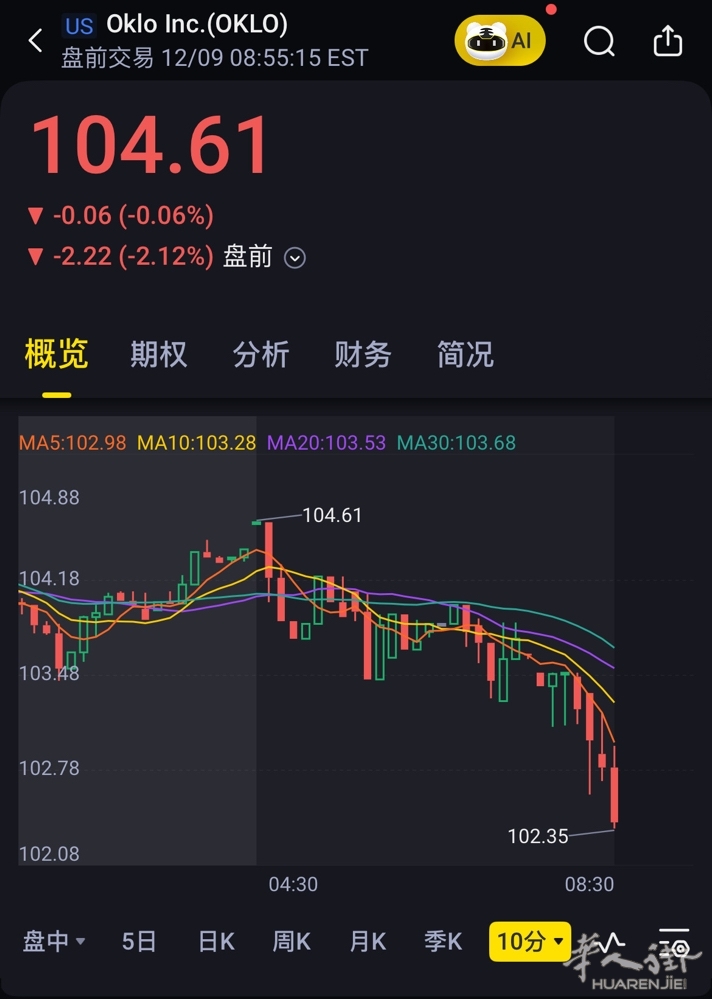Open the chart line-style icon
Image resolution: width=712 pixels, height=999 pixels.
611,941
